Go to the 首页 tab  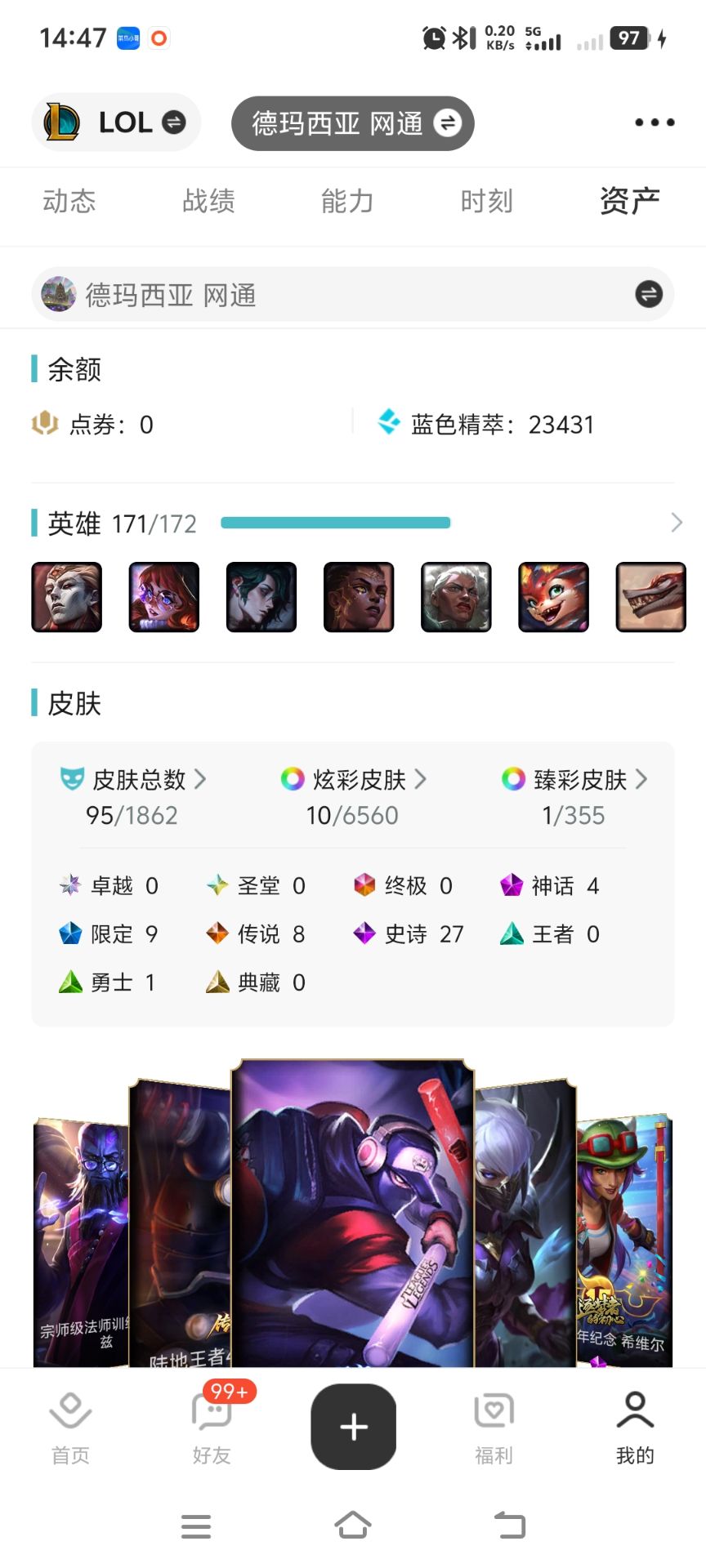pos(70,1429)
